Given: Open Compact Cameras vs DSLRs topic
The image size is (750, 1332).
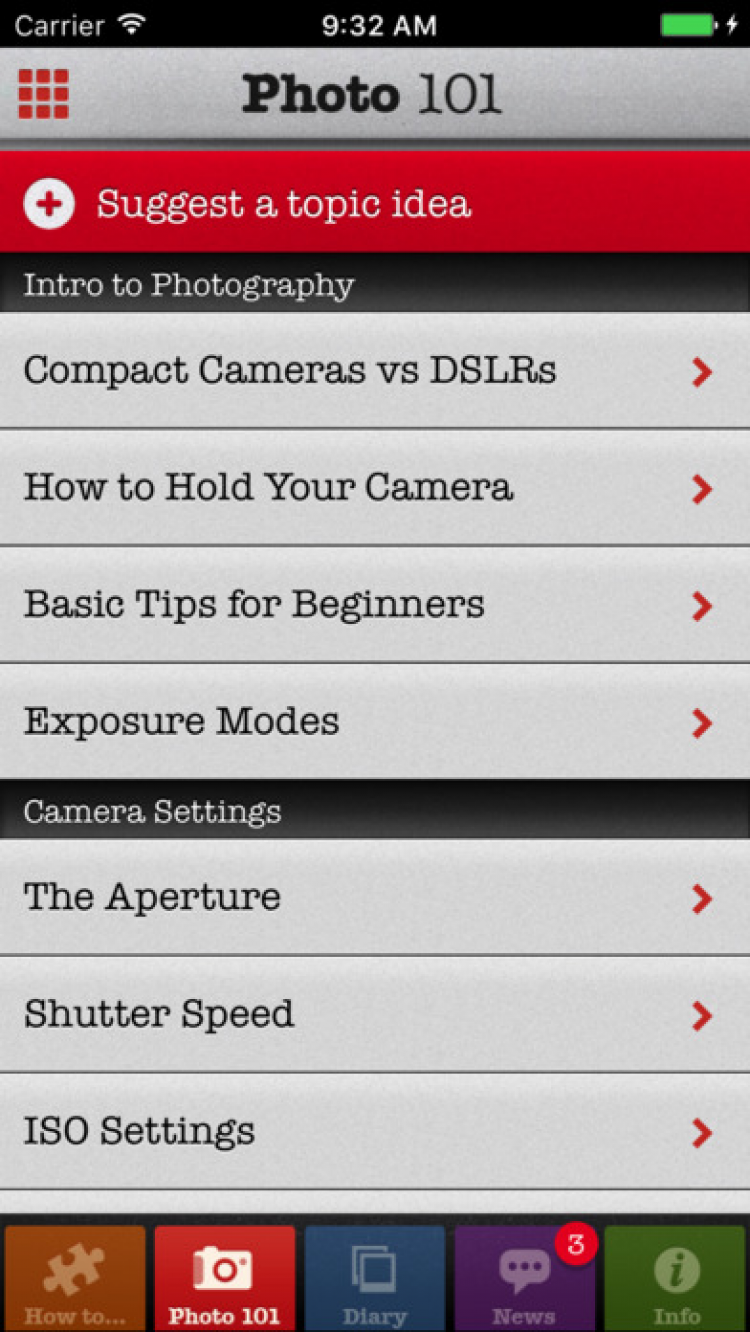Looking at the screenshot, I should 375,371.
